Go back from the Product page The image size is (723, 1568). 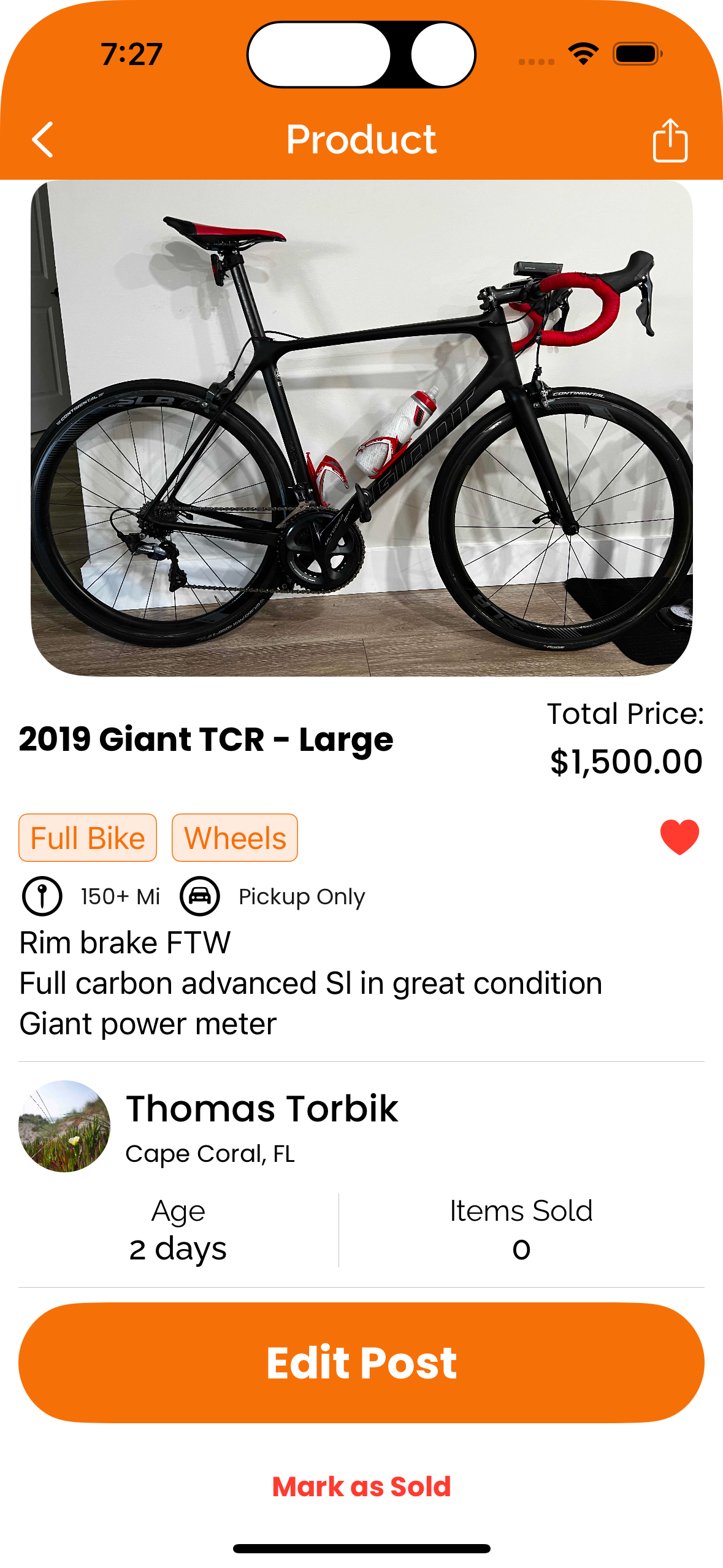pos(43,140)
